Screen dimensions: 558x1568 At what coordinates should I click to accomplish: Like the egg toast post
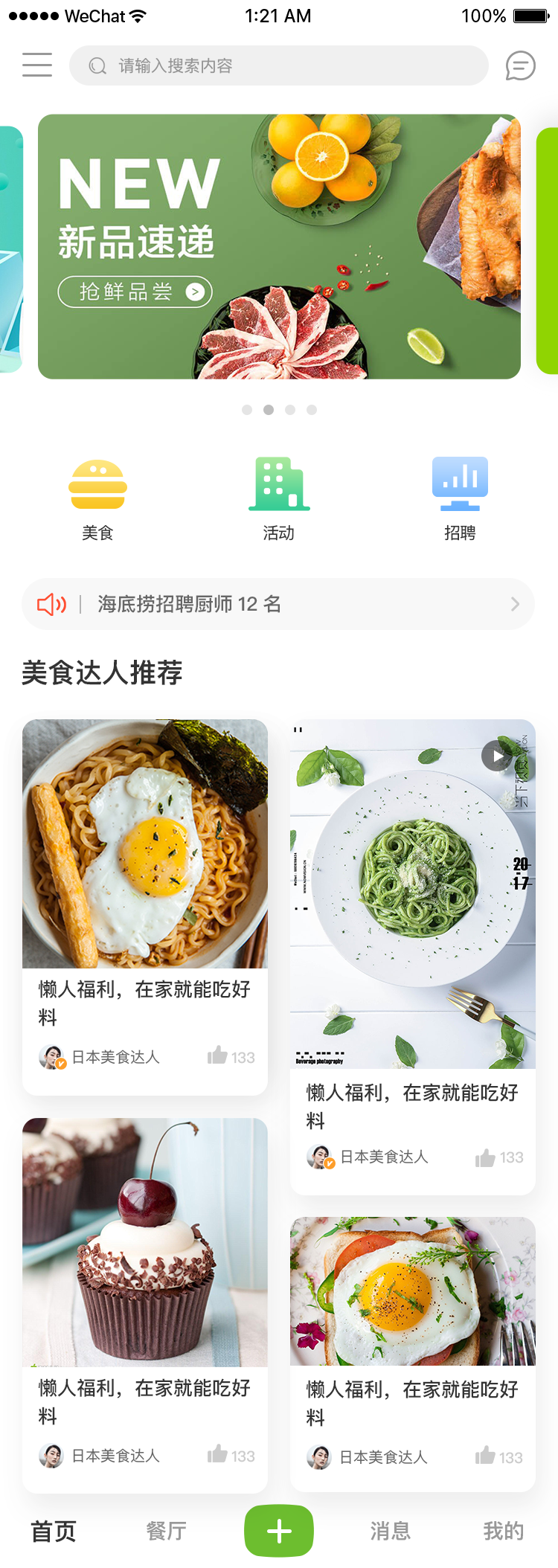click(x=486, y=1456)
